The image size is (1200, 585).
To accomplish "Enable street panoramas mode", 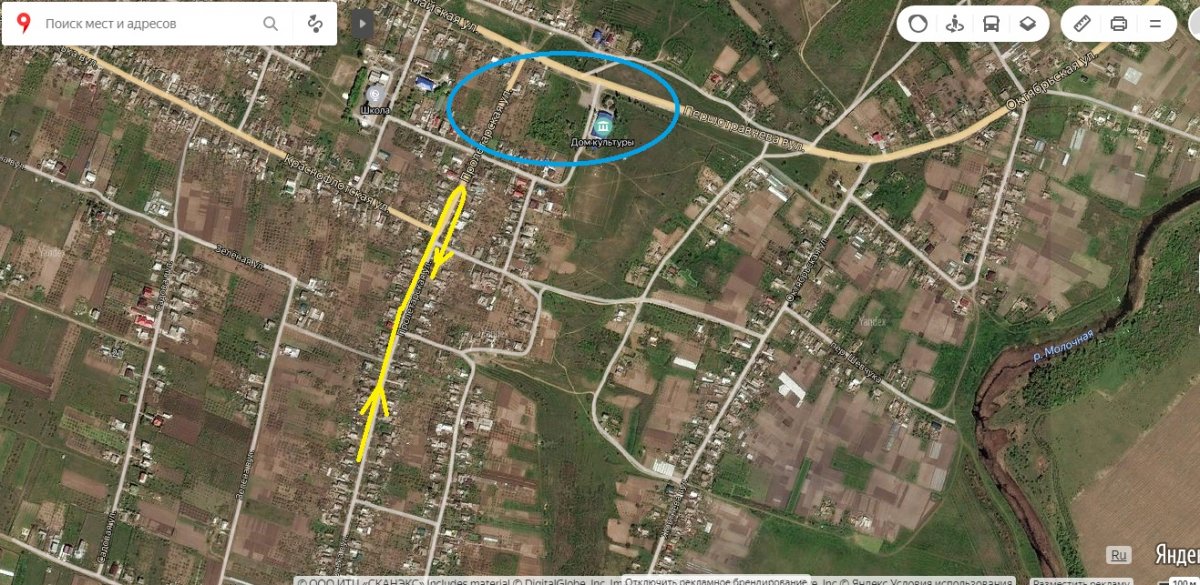I will pyautogui.click(x=954, y=23).
